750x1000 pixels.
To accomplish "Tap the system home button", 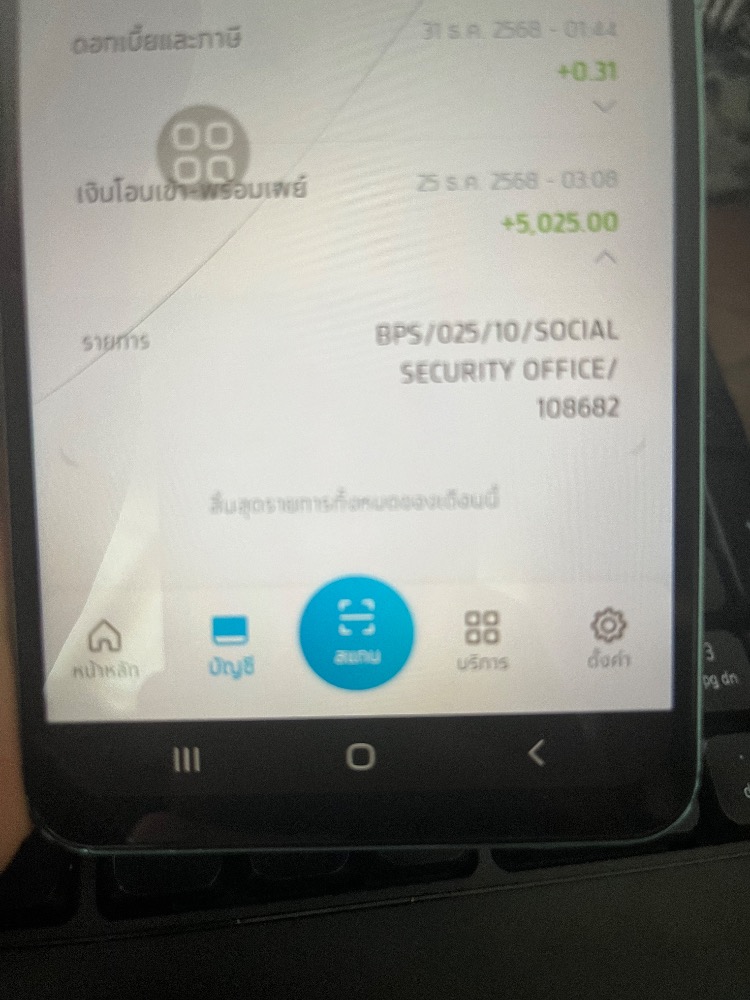I will pyautogui.click(x=360, y=757).
